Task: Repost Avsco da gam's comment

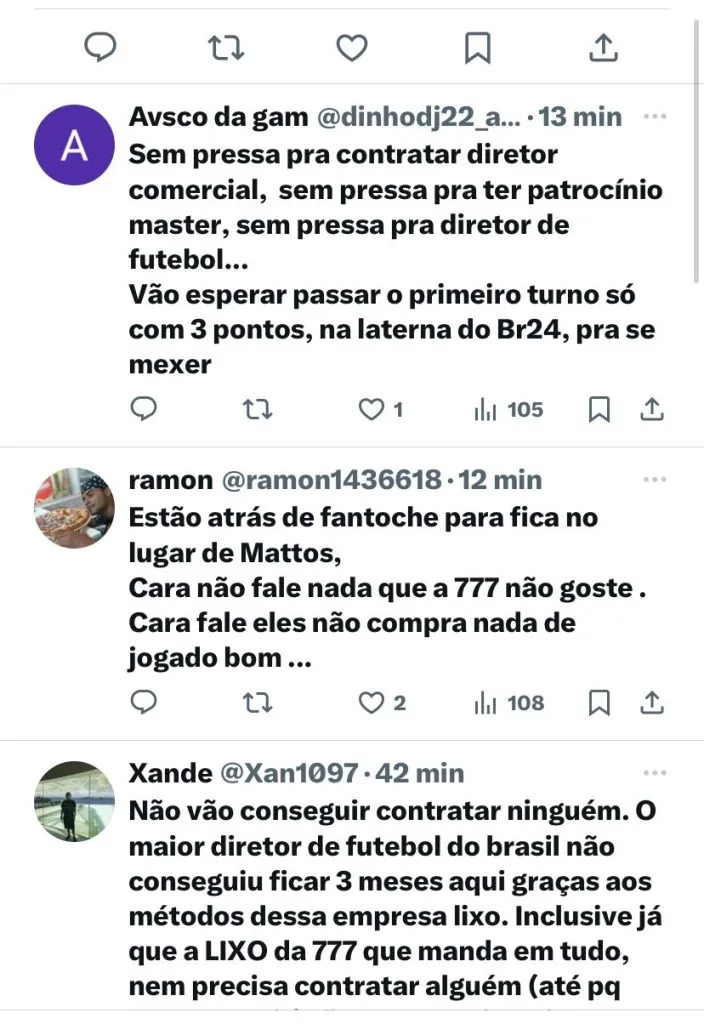Action: pyautogui.click(x=258, y=409)
